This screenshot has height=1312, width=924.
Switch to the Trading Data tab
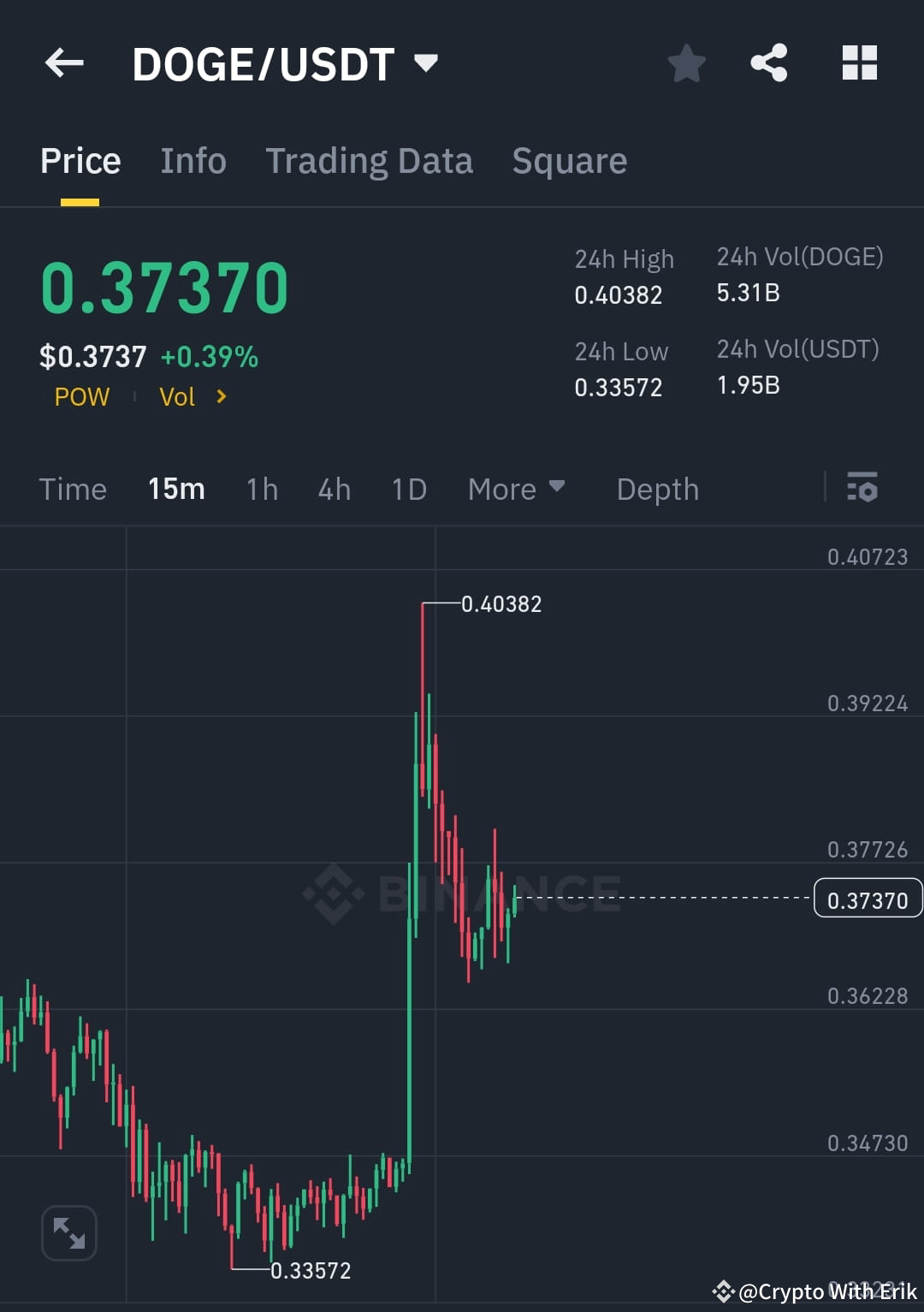click(370, 161)
